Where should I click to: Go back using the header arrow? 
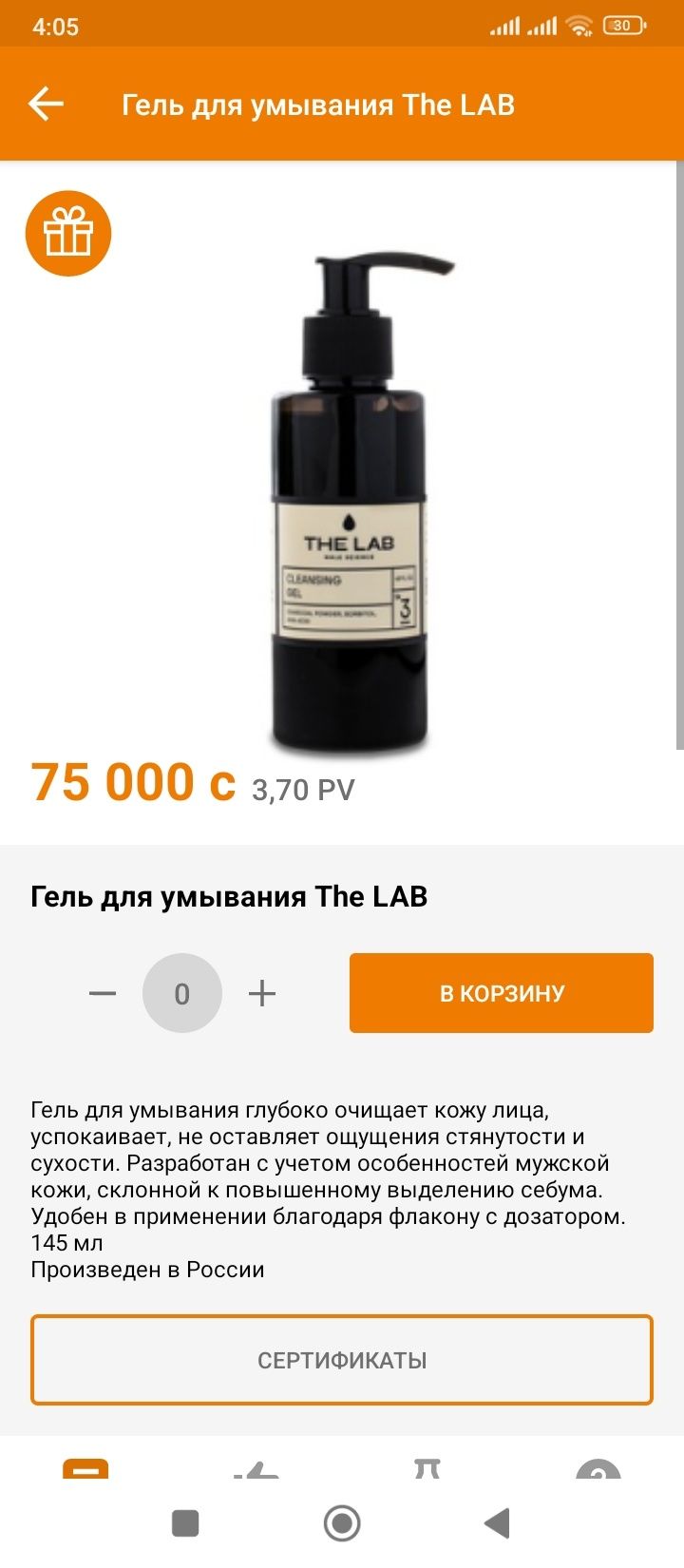pos(46,105)
